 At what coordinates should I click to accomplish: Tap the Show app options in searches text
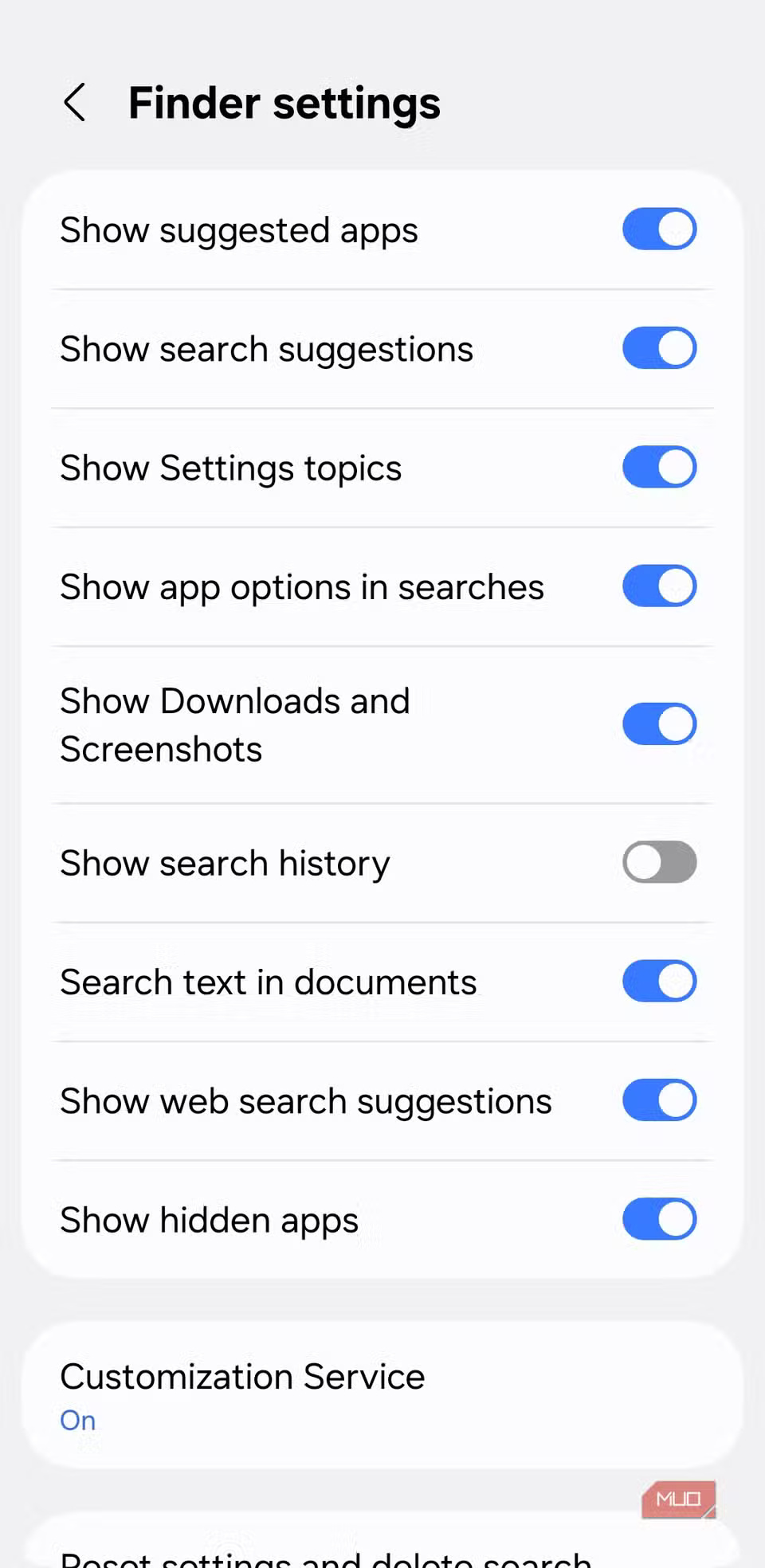[x=301, y=586]
